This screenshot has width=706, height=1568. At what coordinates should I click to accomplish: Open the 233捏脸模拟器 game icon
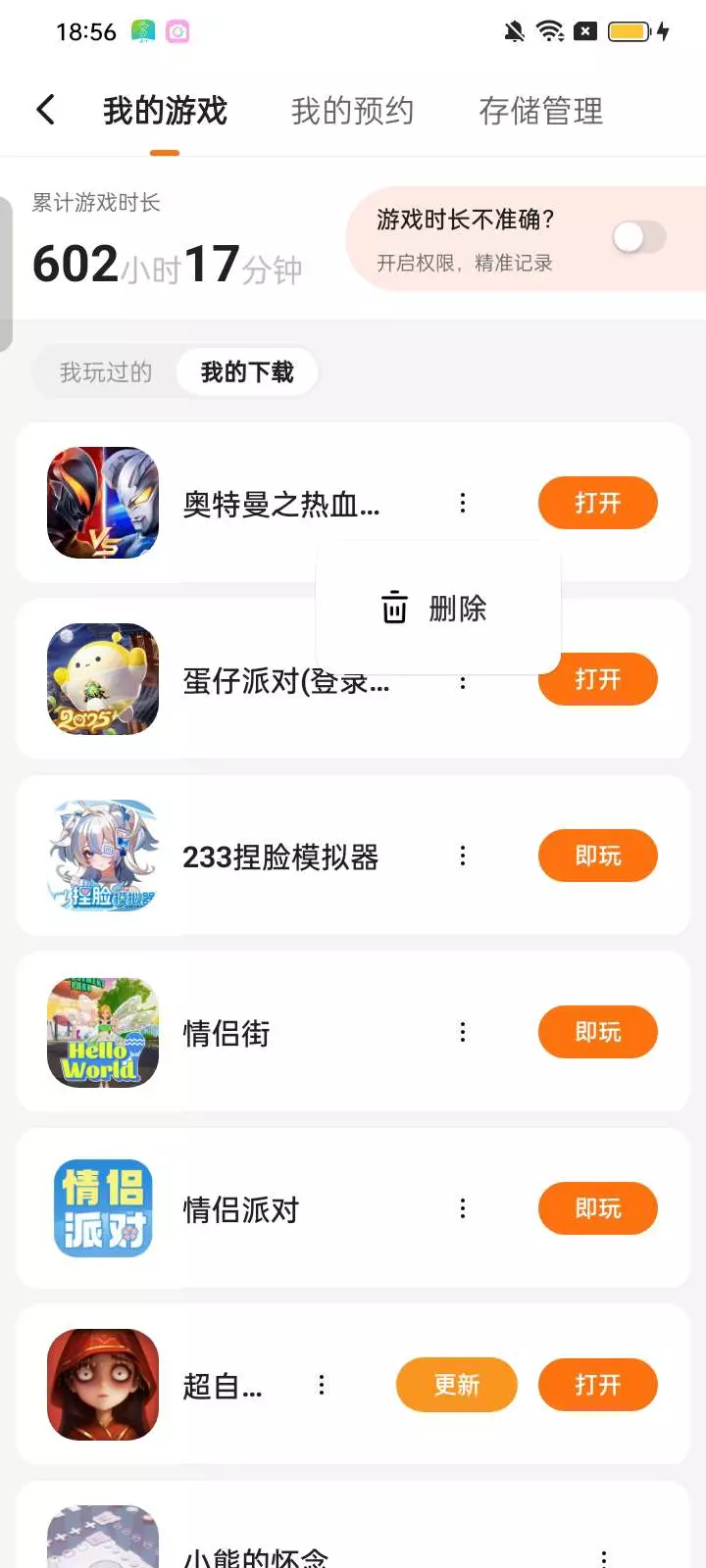pos(103,856)
